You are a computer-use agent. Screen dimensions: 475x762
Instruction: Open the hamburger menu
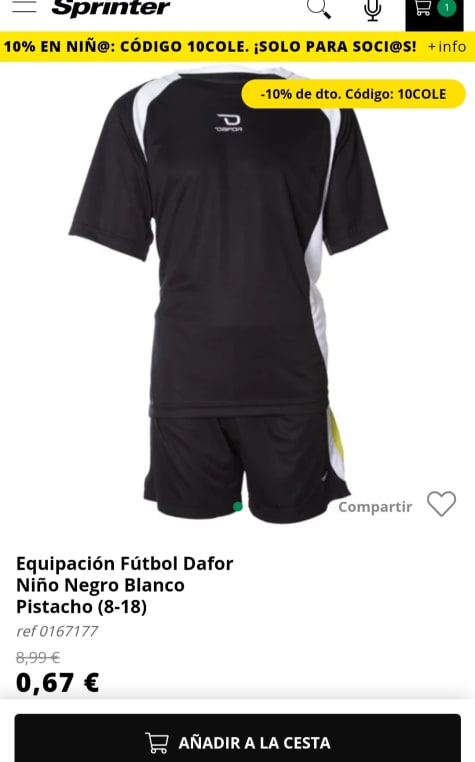click(24, 6)
